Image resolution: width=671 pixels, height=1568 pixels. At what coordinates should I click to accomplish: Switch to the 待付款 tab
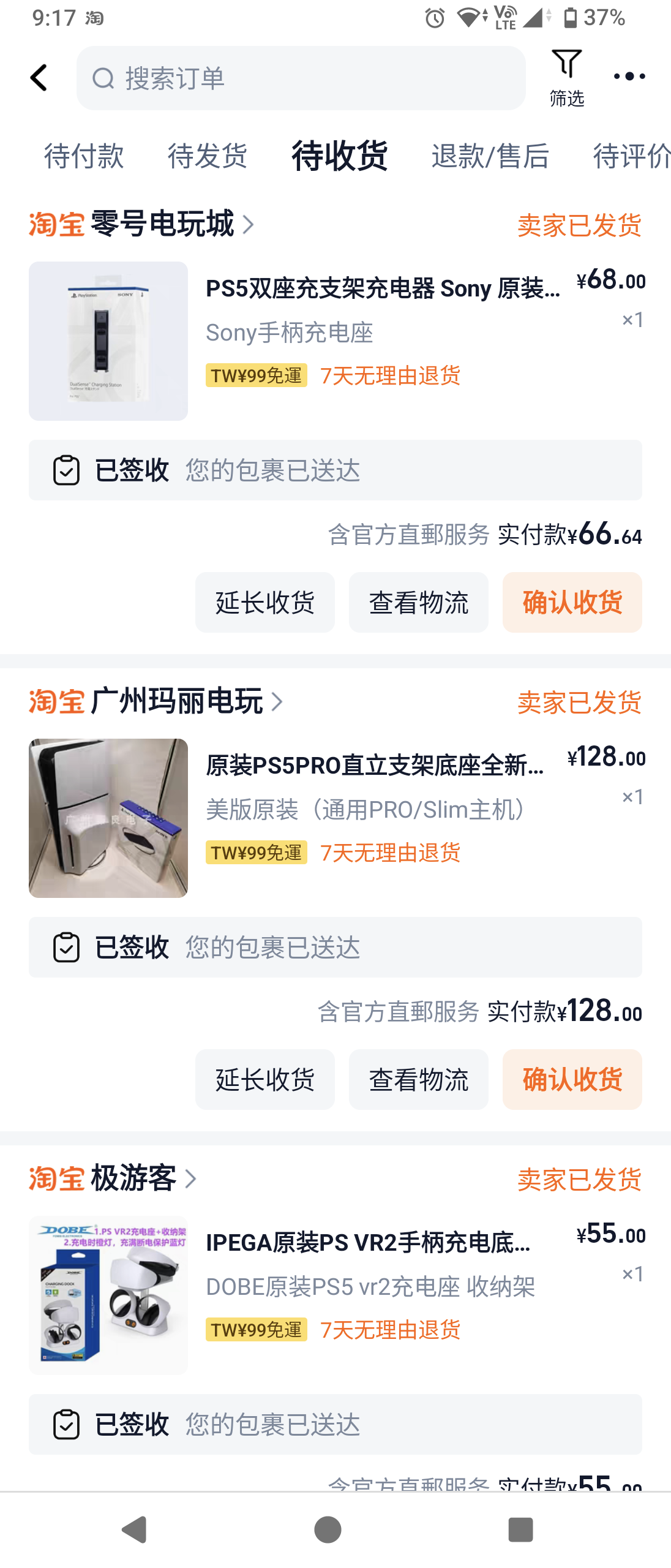coord(84,156)
